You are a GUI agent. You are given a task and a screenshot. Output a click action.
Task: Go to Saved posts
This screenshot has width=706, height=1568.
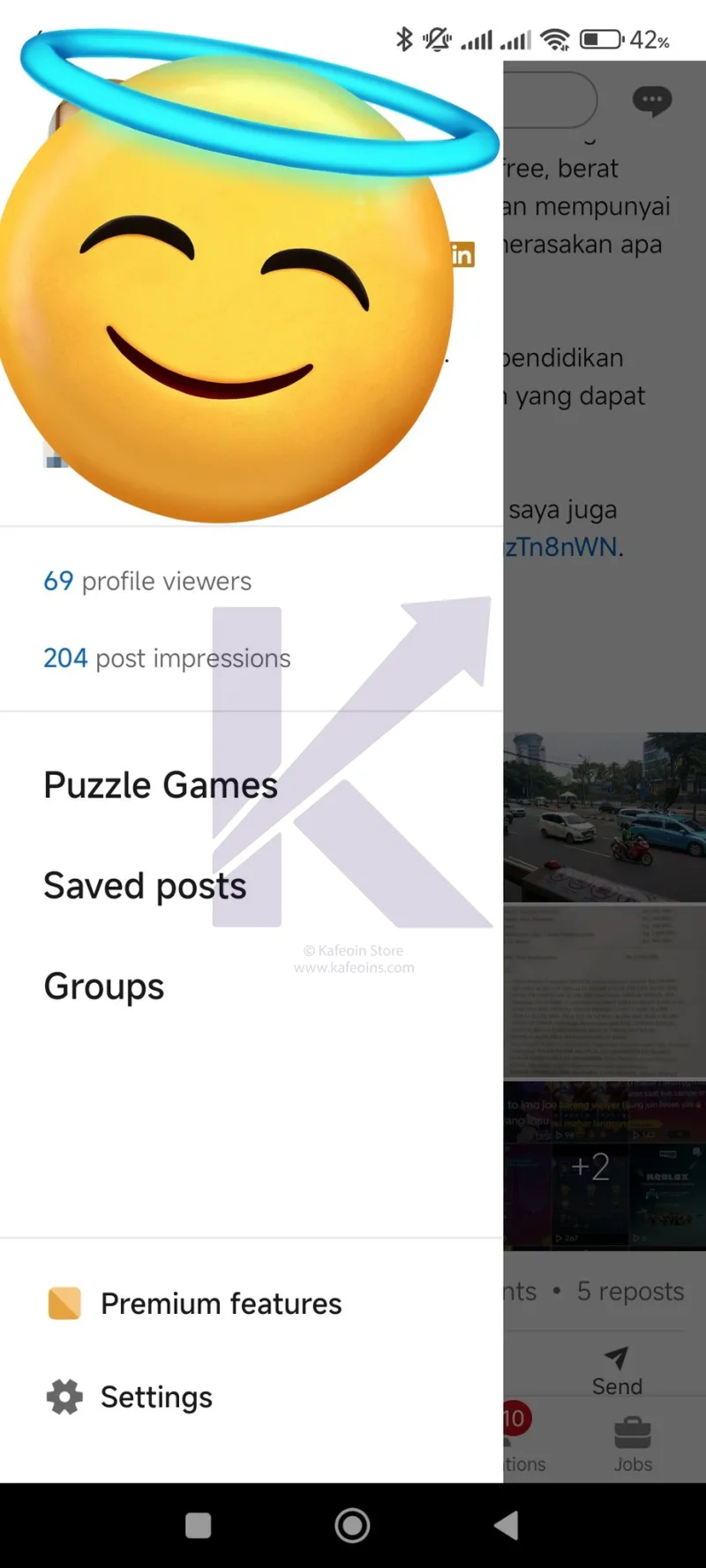145,886
